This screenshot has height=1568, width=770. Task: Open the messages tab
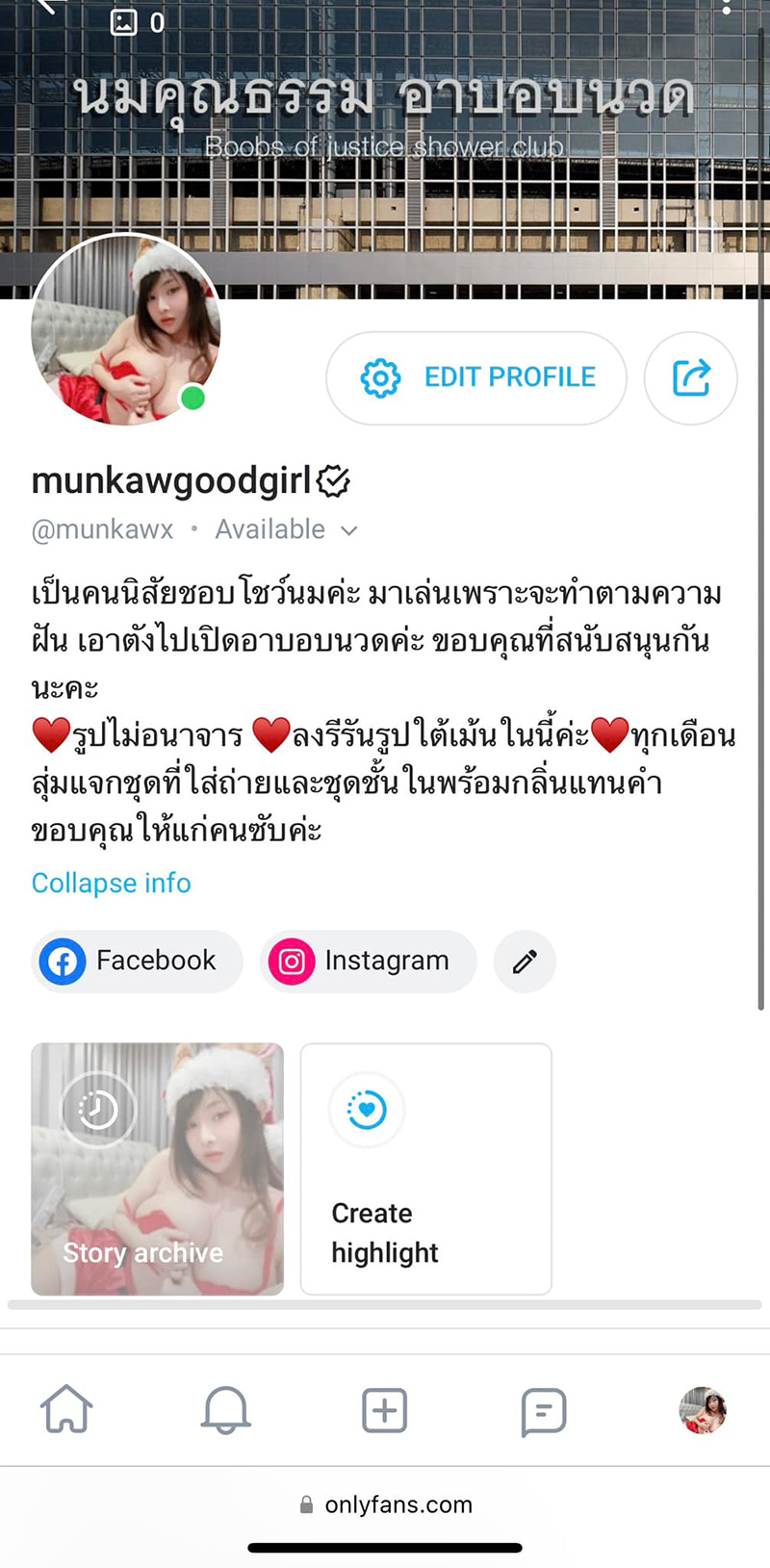(x=543, y=1412)
